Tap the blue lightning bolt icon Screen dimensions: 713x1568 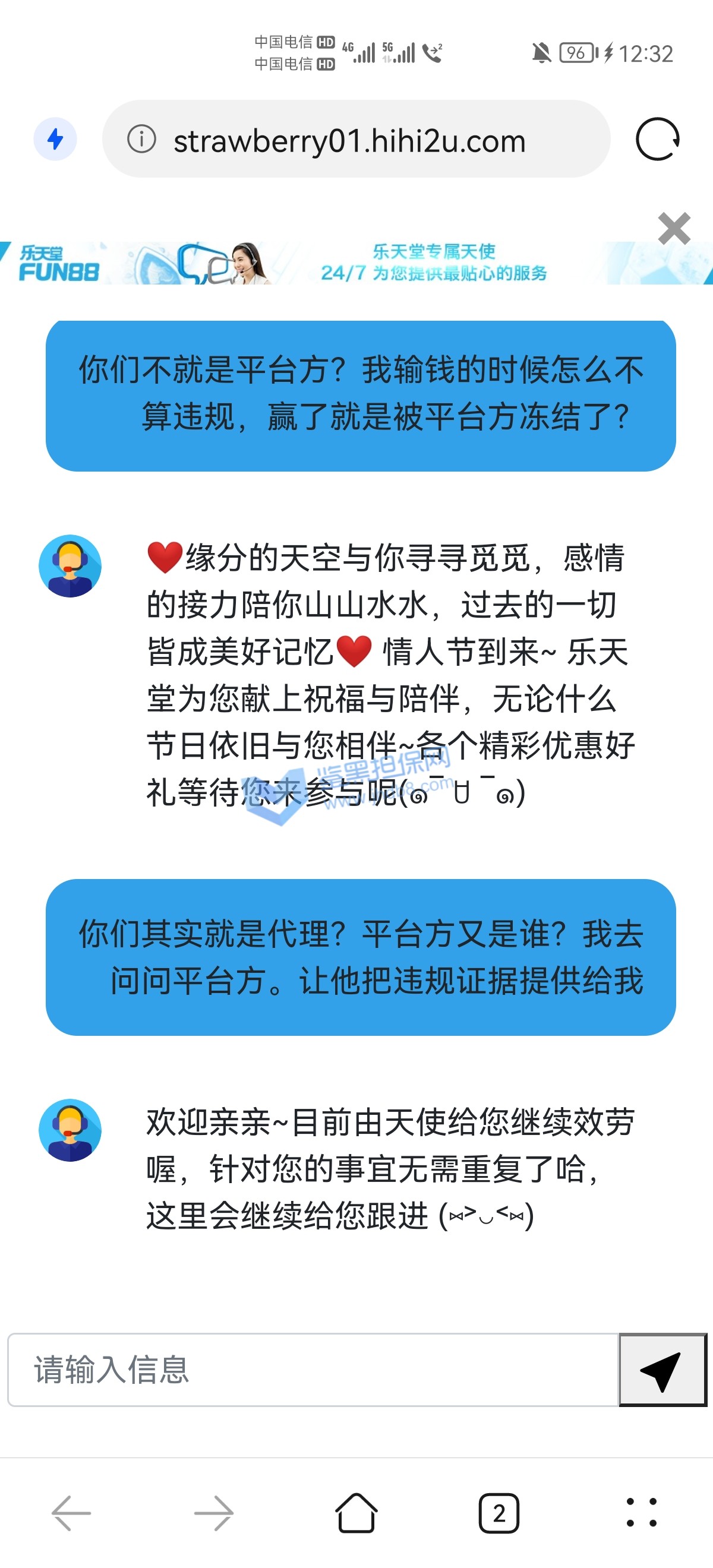(x=55, y=140)
